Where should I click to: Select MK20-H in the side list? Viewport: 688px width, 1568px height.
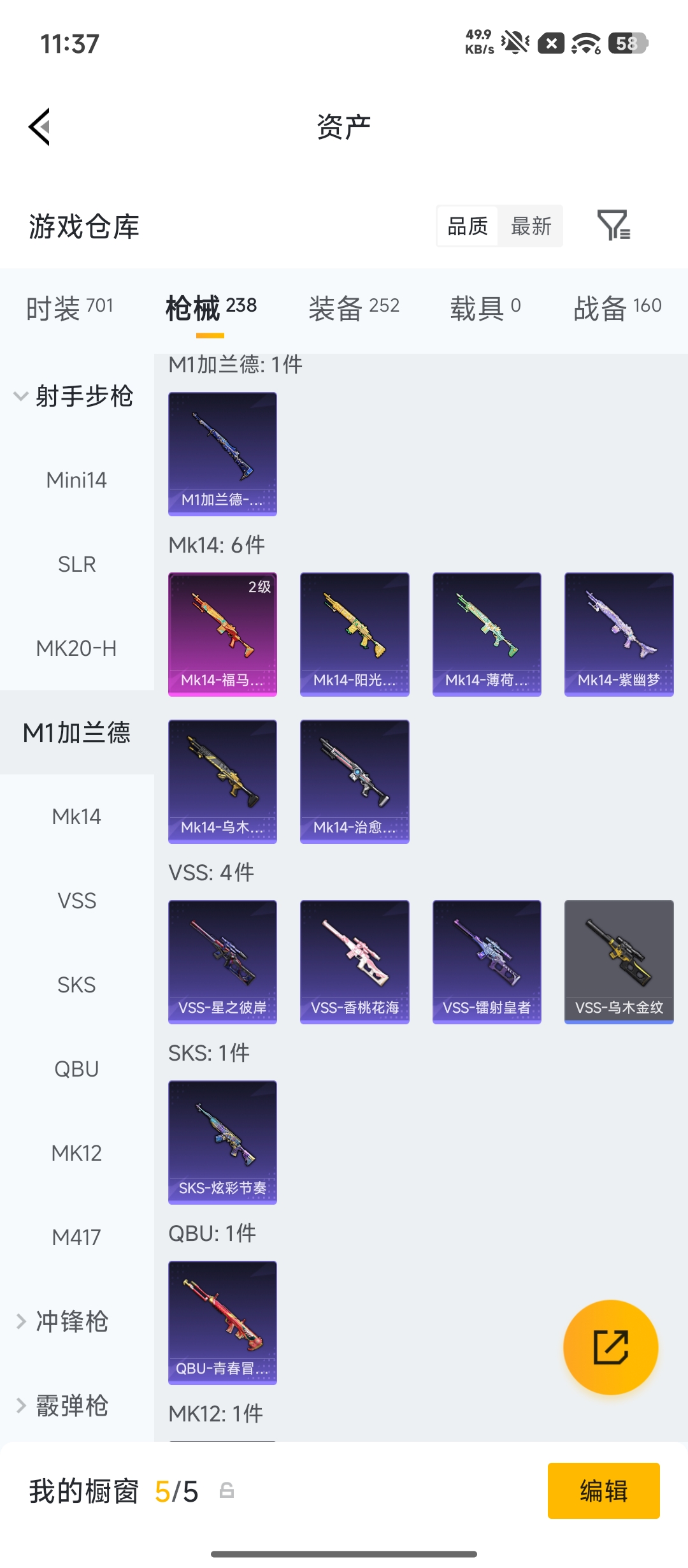point(76,648)
